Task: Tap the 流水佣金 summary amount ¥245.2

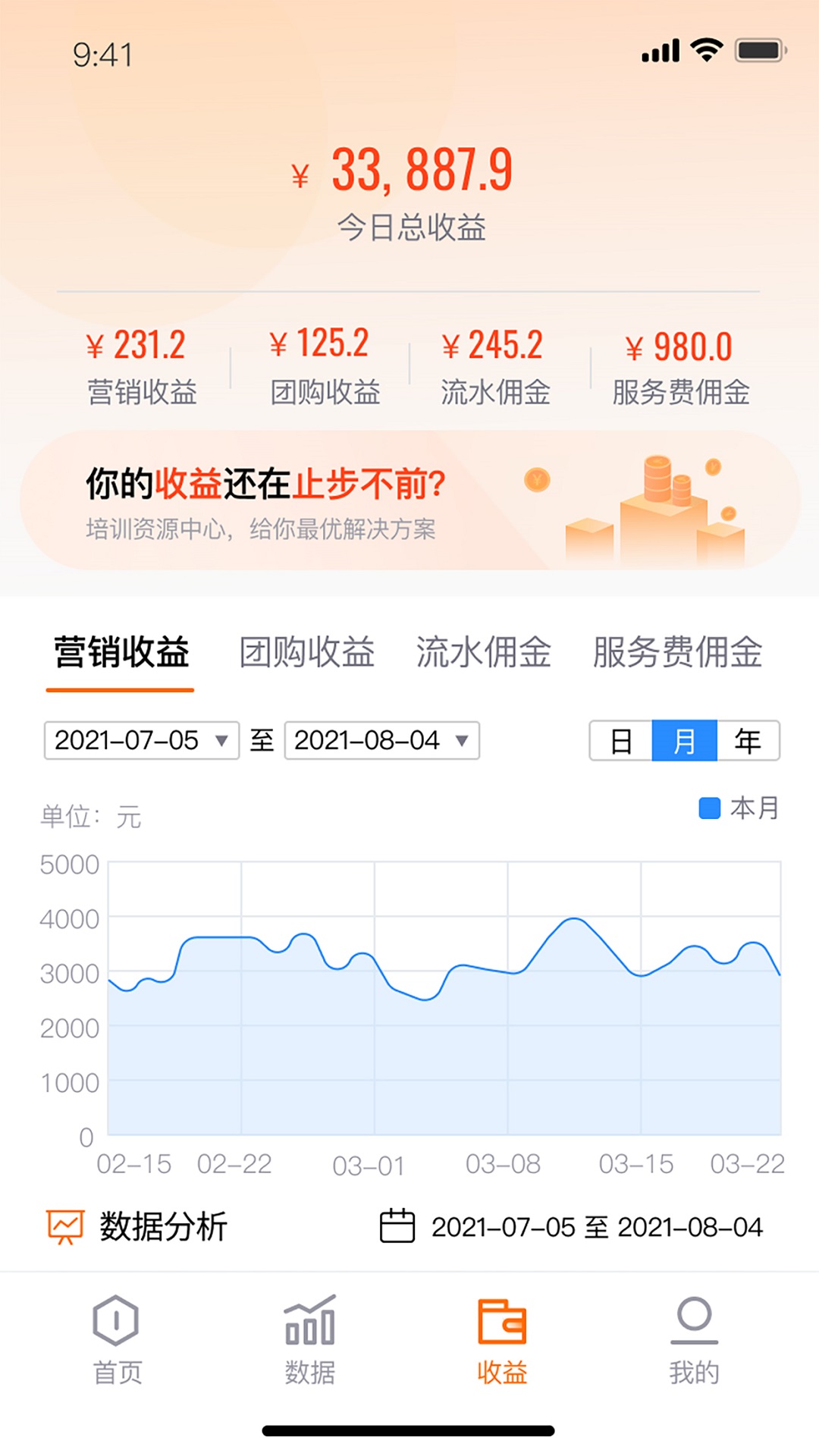Action: 493,347
